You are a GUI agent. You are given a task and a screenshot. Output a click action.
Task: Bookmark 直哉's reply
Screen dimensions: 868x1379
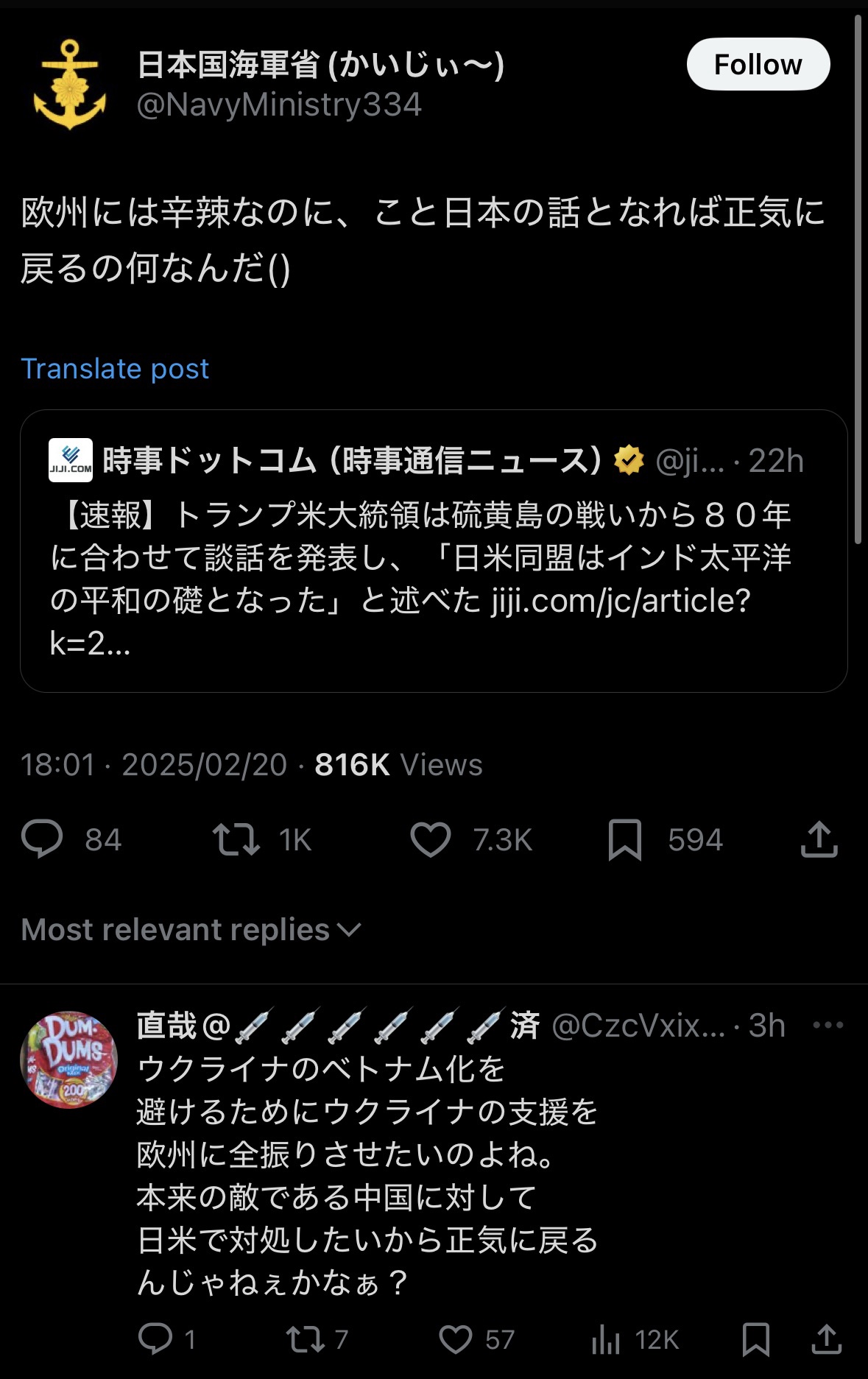click(x=756, y=1339)
